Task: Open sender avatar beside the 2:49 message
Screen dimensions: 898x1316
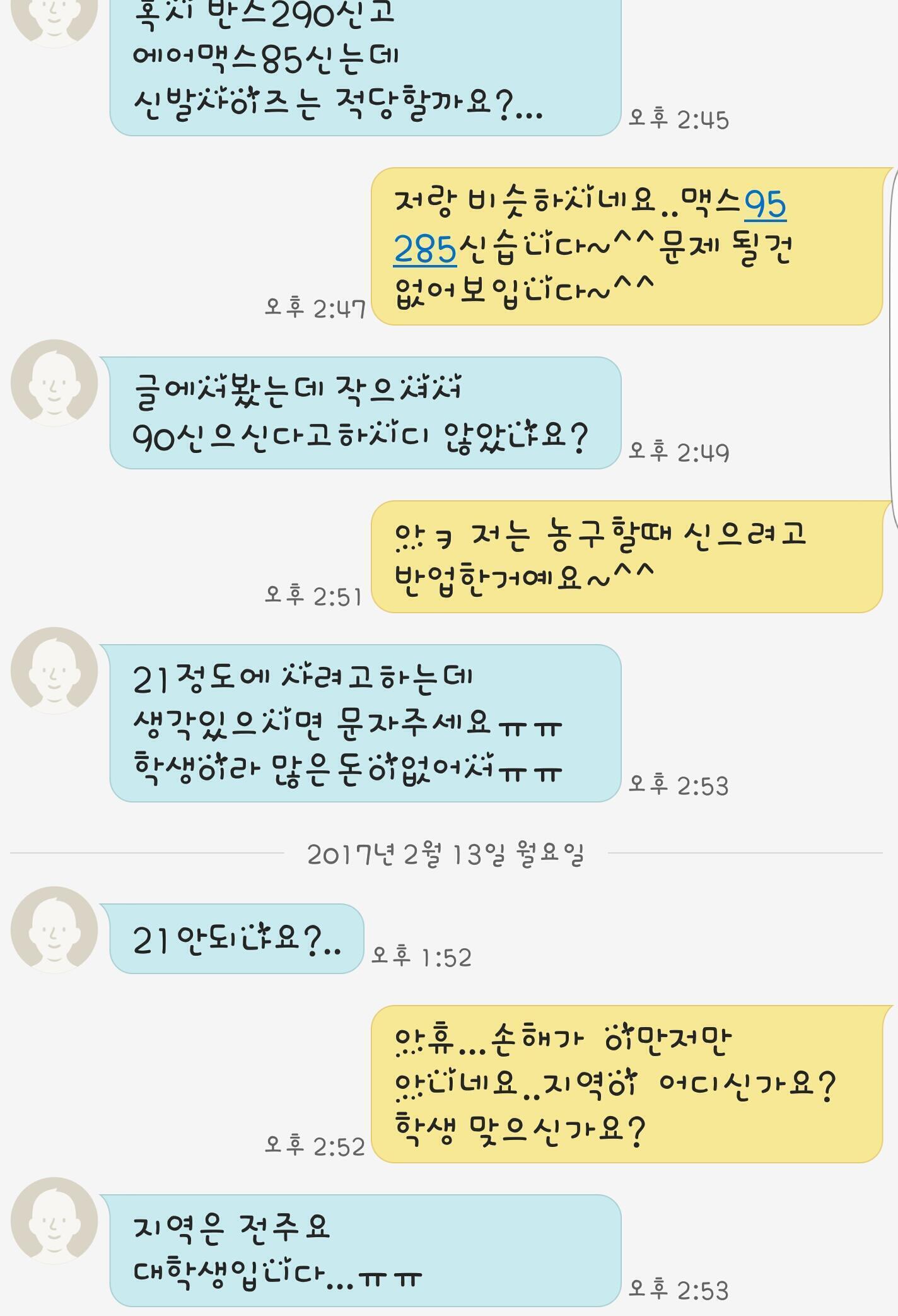Action: point(54,383)
